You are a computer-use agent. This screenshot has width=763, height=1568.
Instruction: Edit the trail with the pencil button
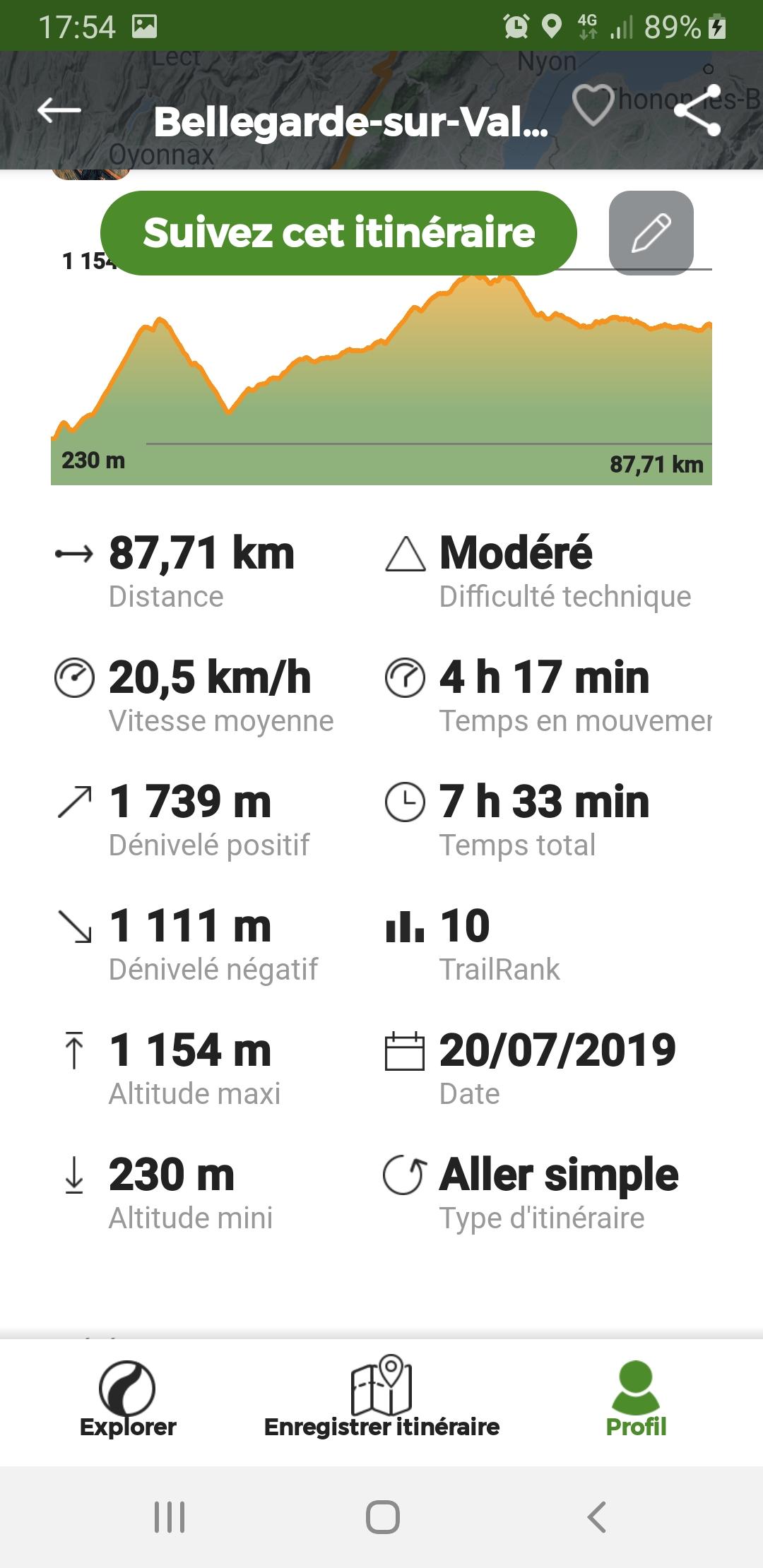[x=651, y=232]
